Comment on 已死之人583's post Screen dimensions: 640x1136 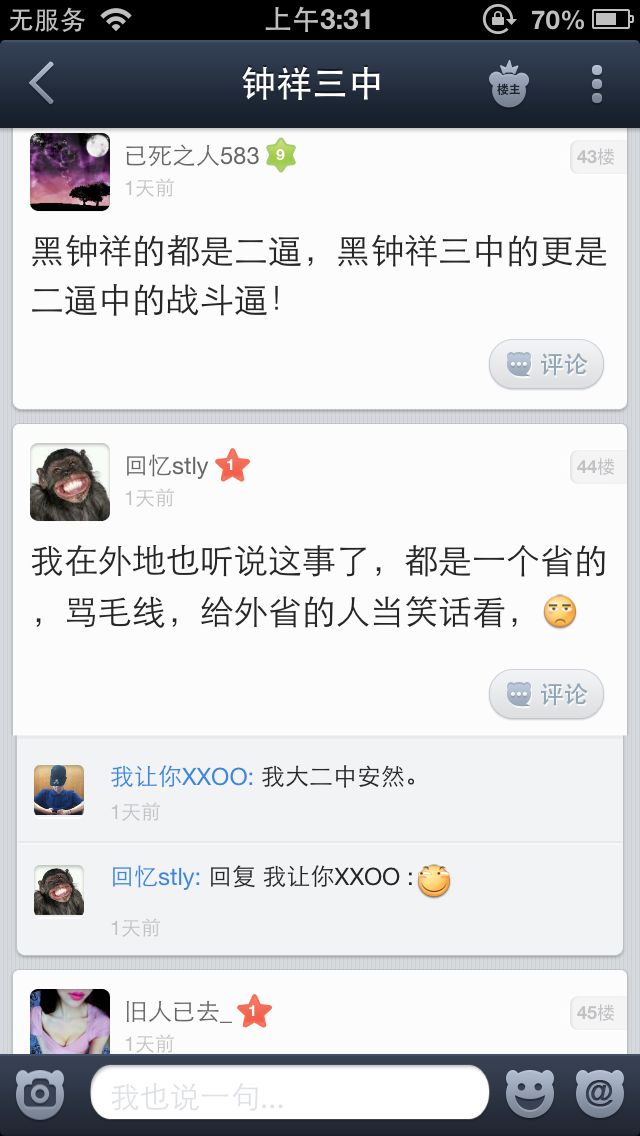click(547, 364)
